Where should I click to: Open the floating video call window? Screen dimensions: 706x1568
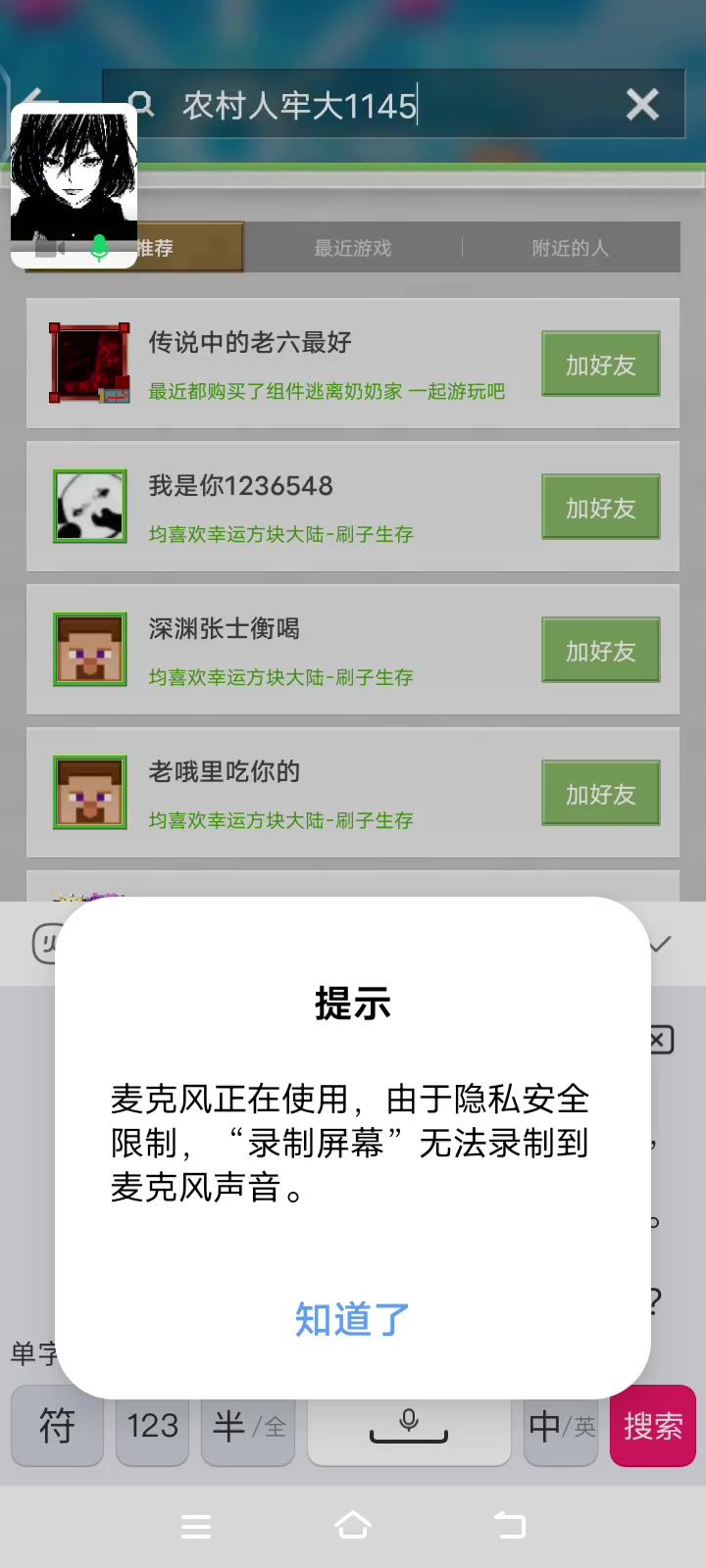pyautogui.click(x=74, y=181)
